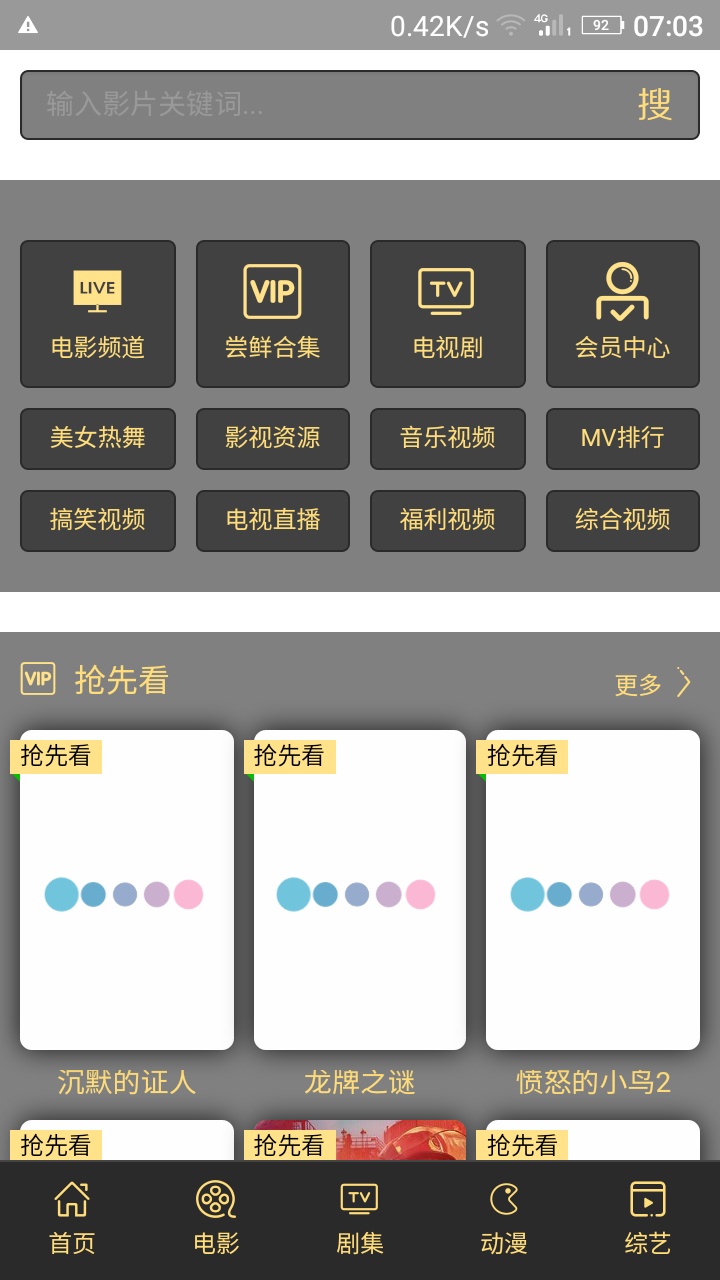Tap 更多 to see more previews
Viewport: 720px width, 1280px height.
tap(652, 684)
